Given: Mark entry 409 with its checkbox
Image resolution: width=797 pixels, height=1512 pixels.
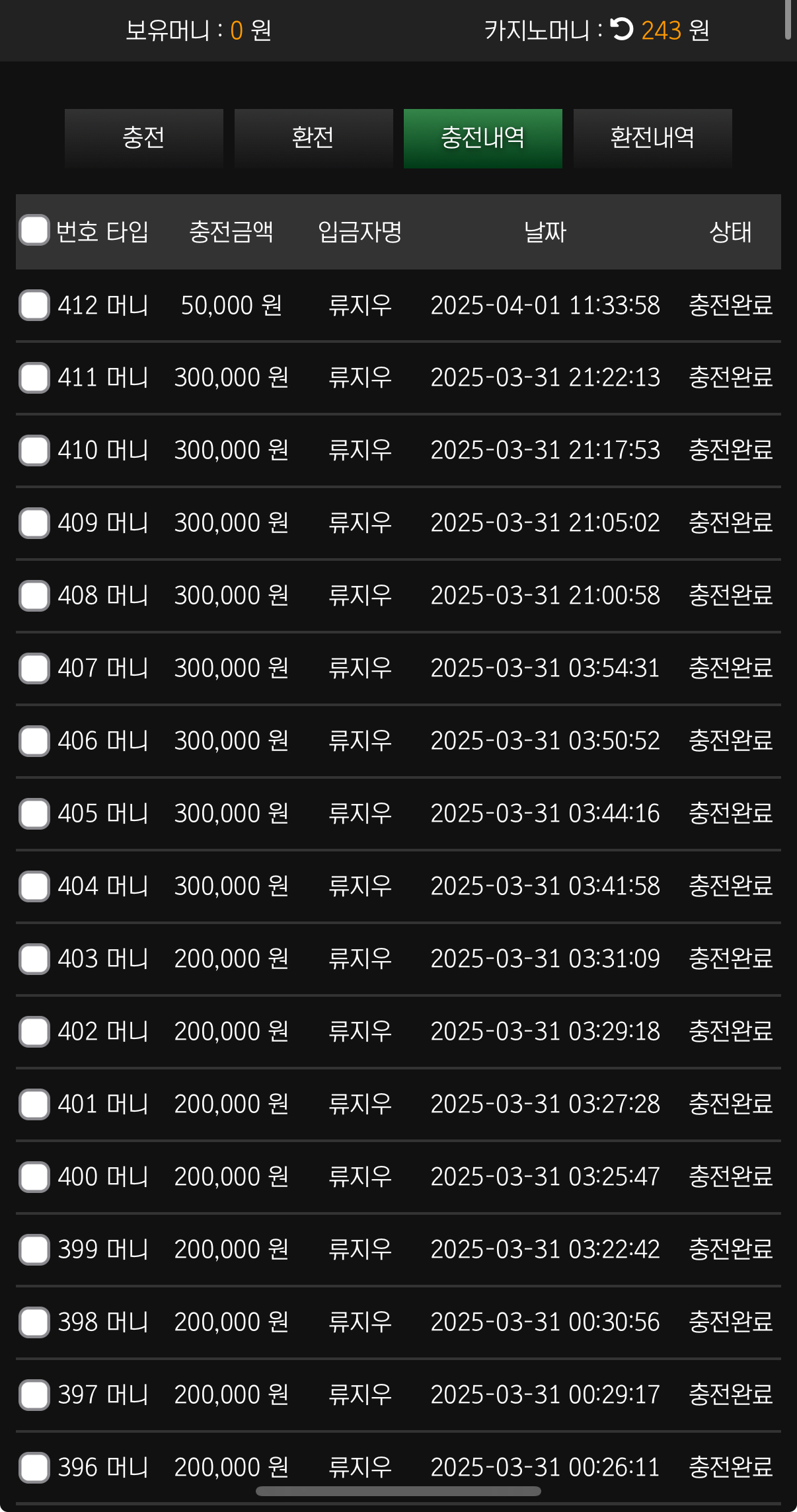Looking at the screenshot, I should point(34,523).
